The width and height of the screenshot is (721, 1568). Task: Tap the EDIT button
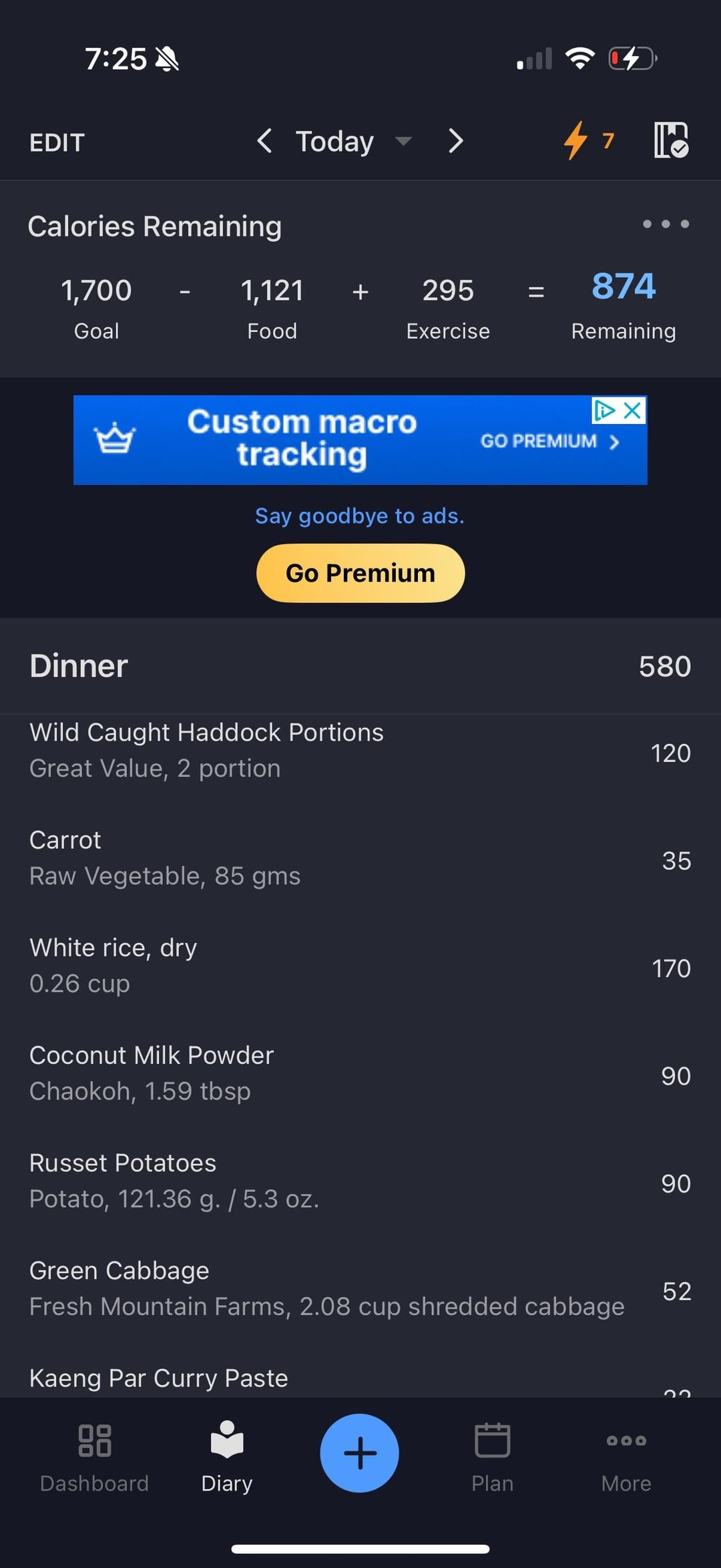57,142
